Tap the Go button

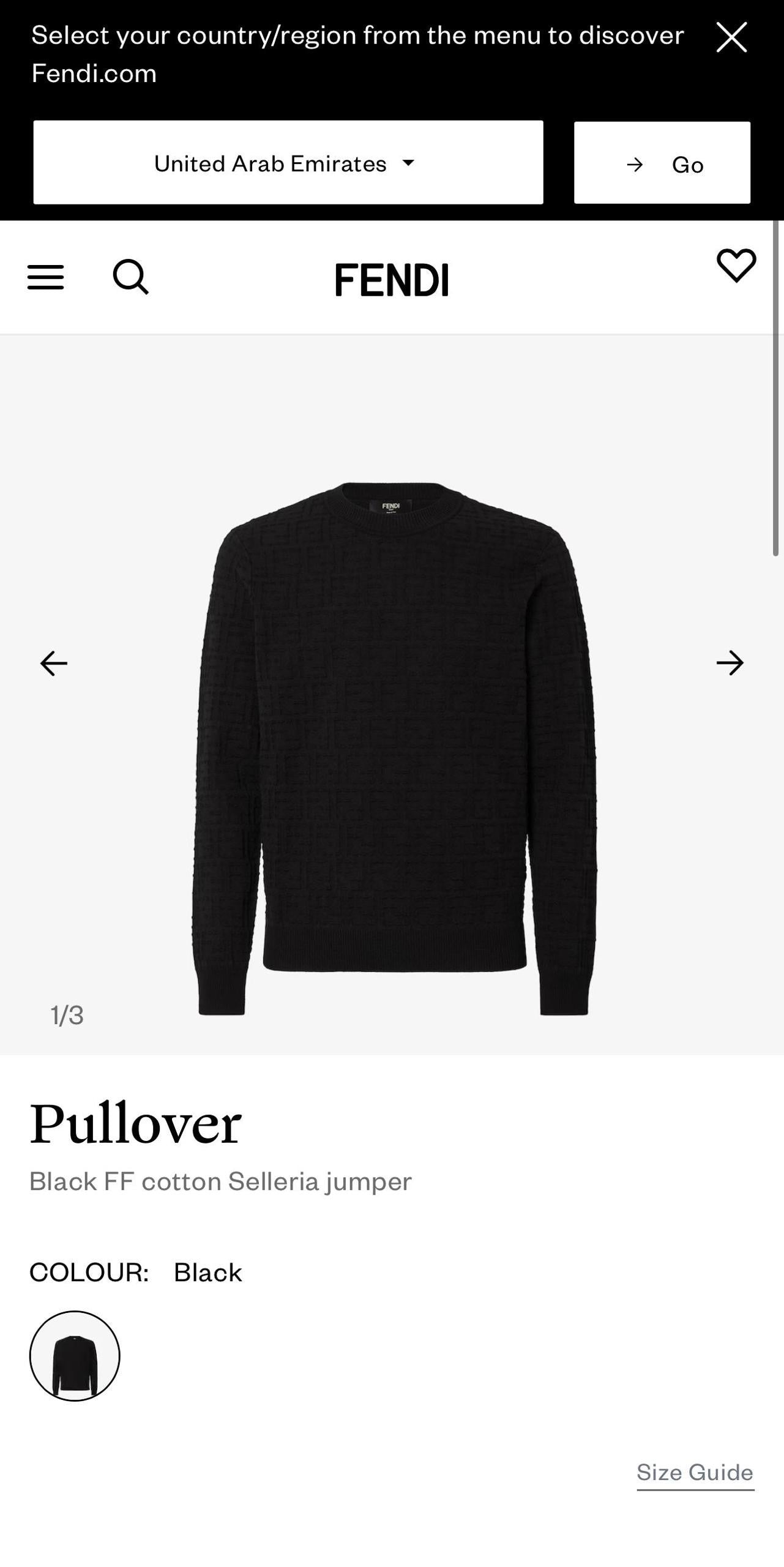click(x=662, y=163)
